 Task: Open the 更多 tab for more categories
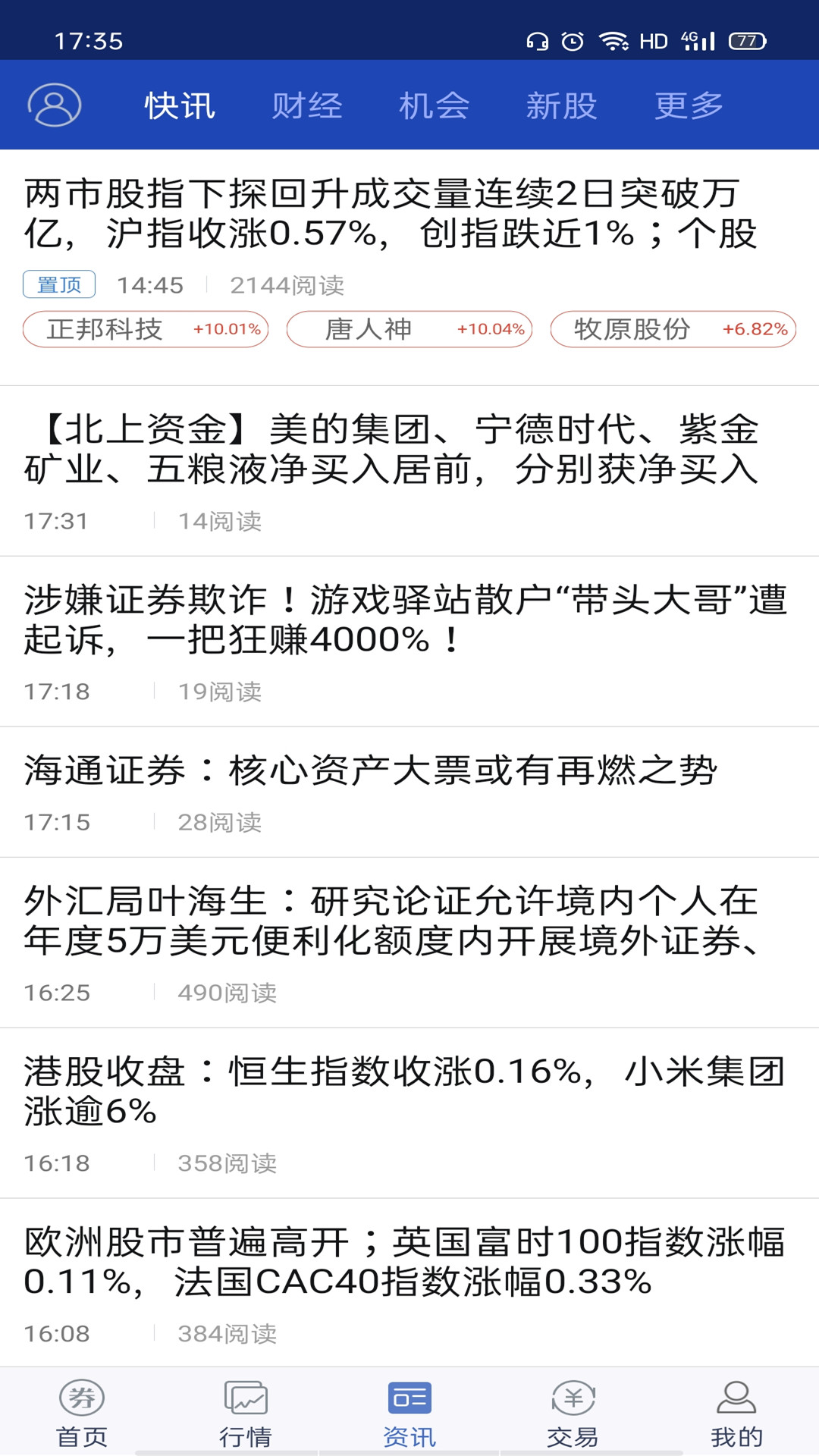click(x=687, y=106)
